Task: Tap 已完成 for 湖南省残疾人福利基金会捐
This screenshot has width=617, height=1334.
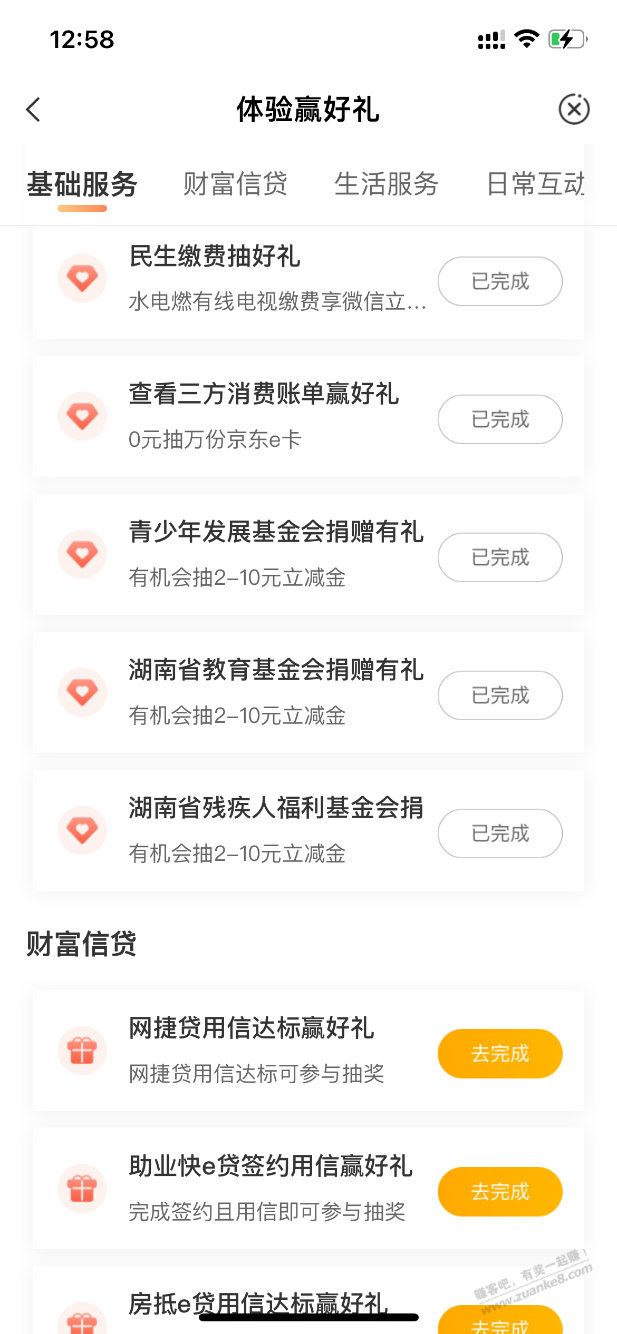Action: coord(500,834)
